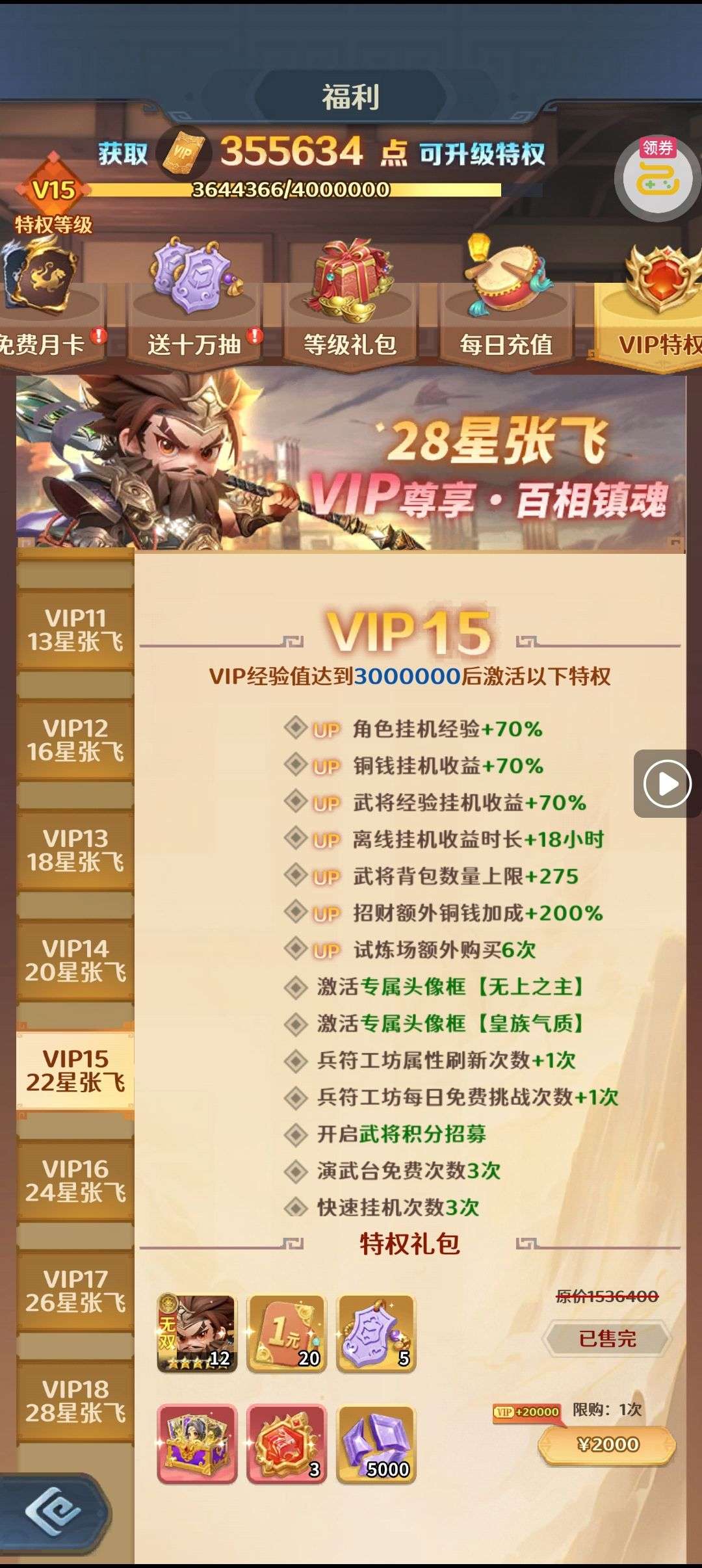Tap the back arrow button

coord(53,1512)
